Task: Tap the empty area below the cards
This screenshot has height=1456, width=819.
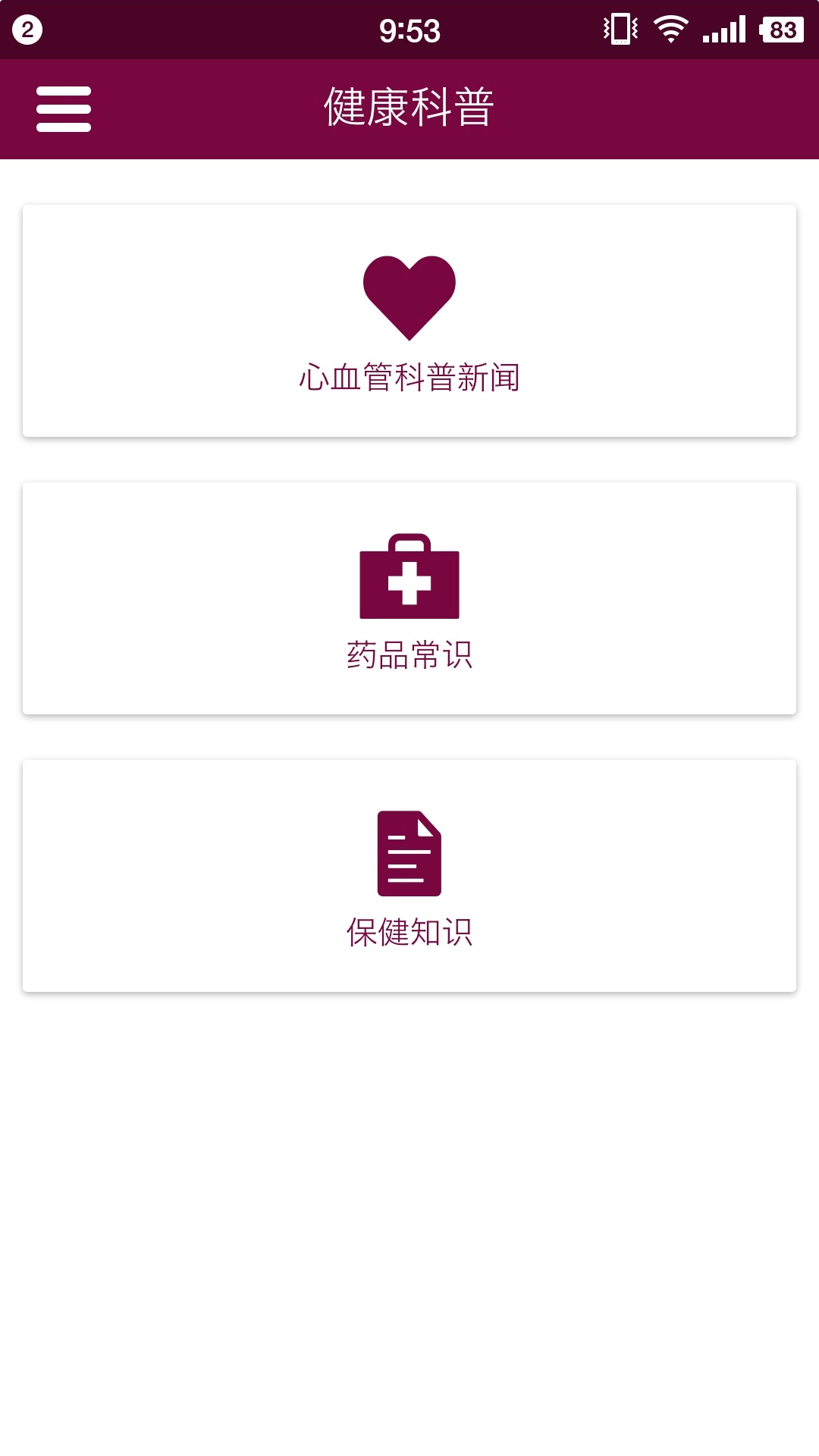Action: (409, 1213)
